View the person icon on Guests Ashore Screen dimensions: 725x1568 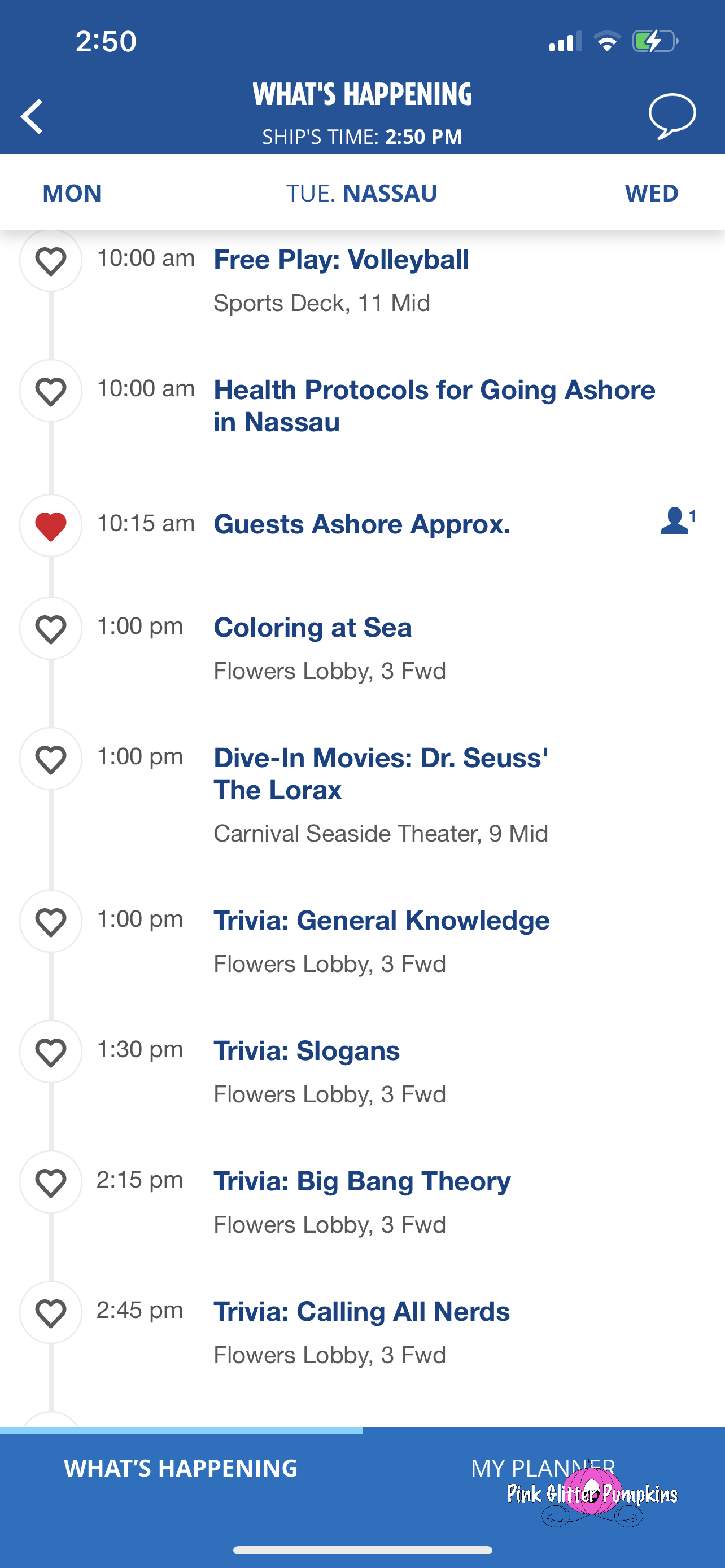click(678, 520)
